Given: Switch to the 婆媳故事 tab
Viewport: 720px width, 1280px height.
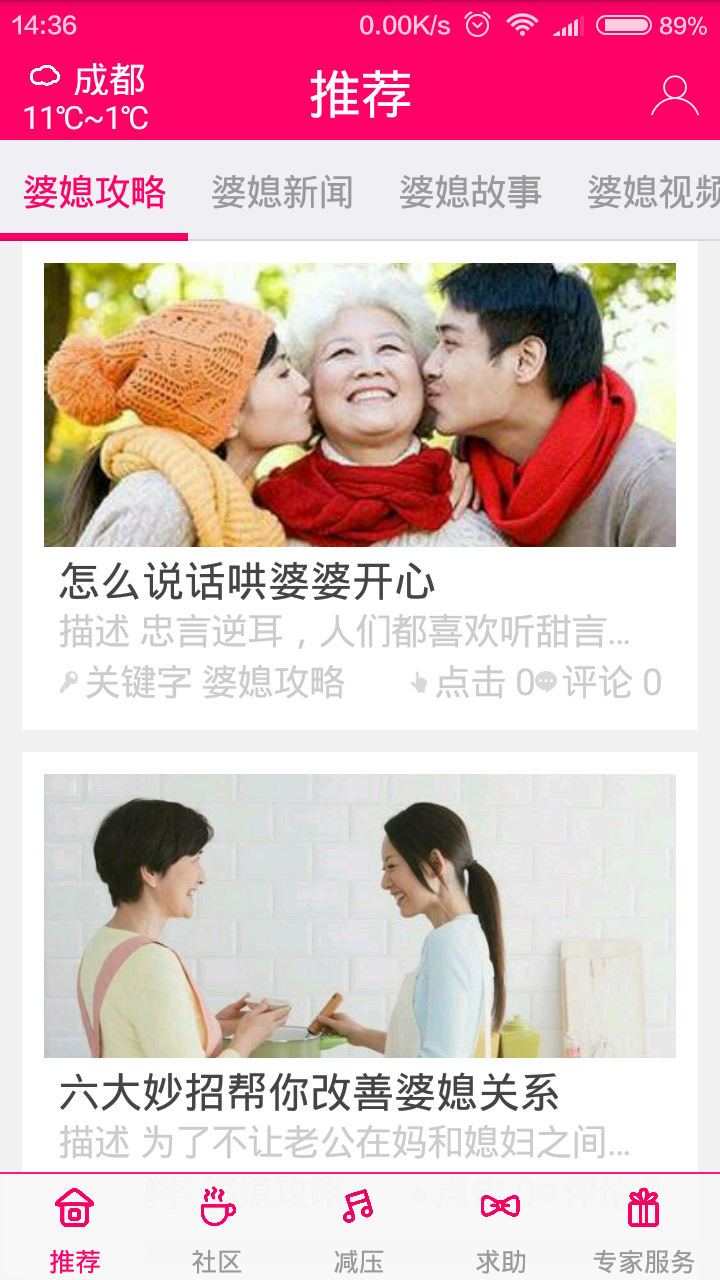Looking at the screenshot, I should tap(470, 192).
